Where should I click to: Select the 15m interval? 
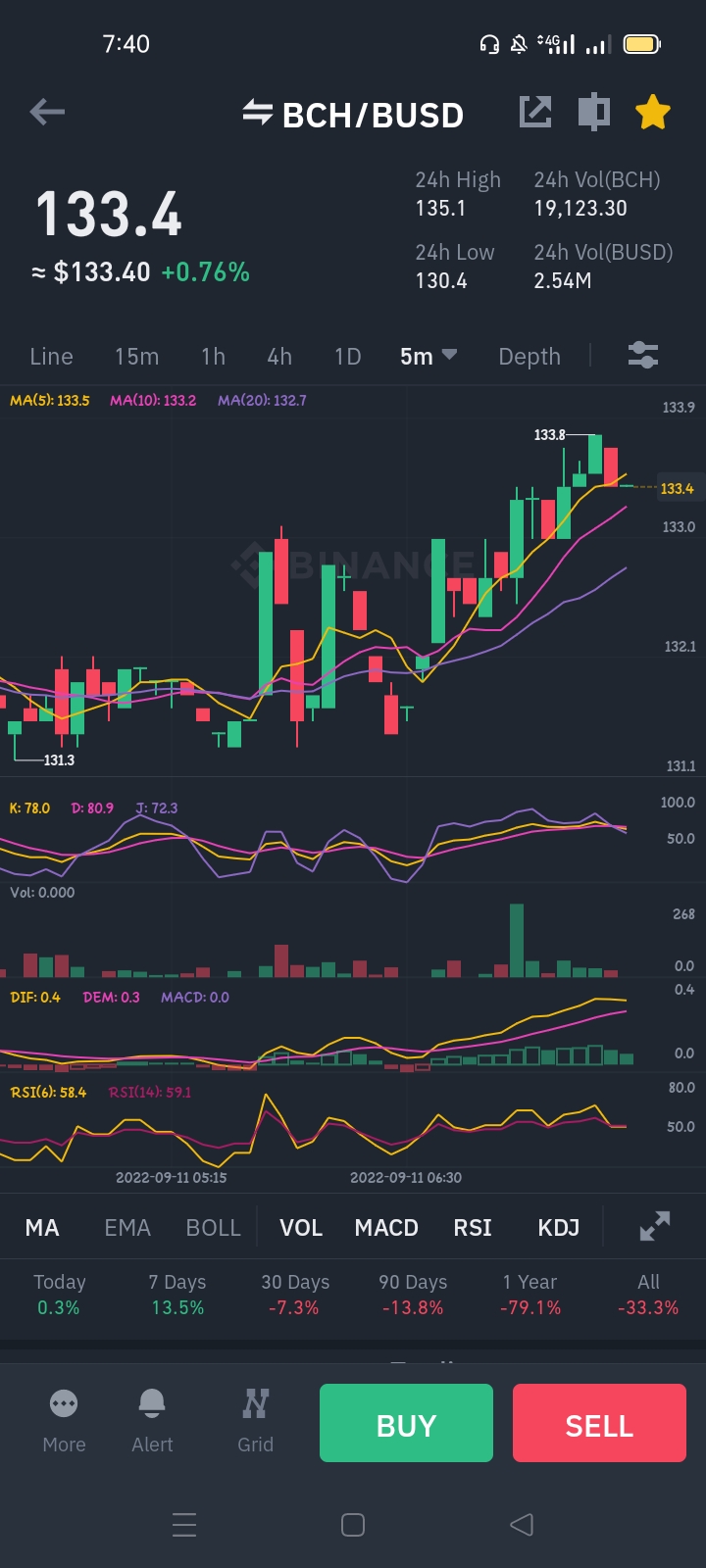point(136,357)
